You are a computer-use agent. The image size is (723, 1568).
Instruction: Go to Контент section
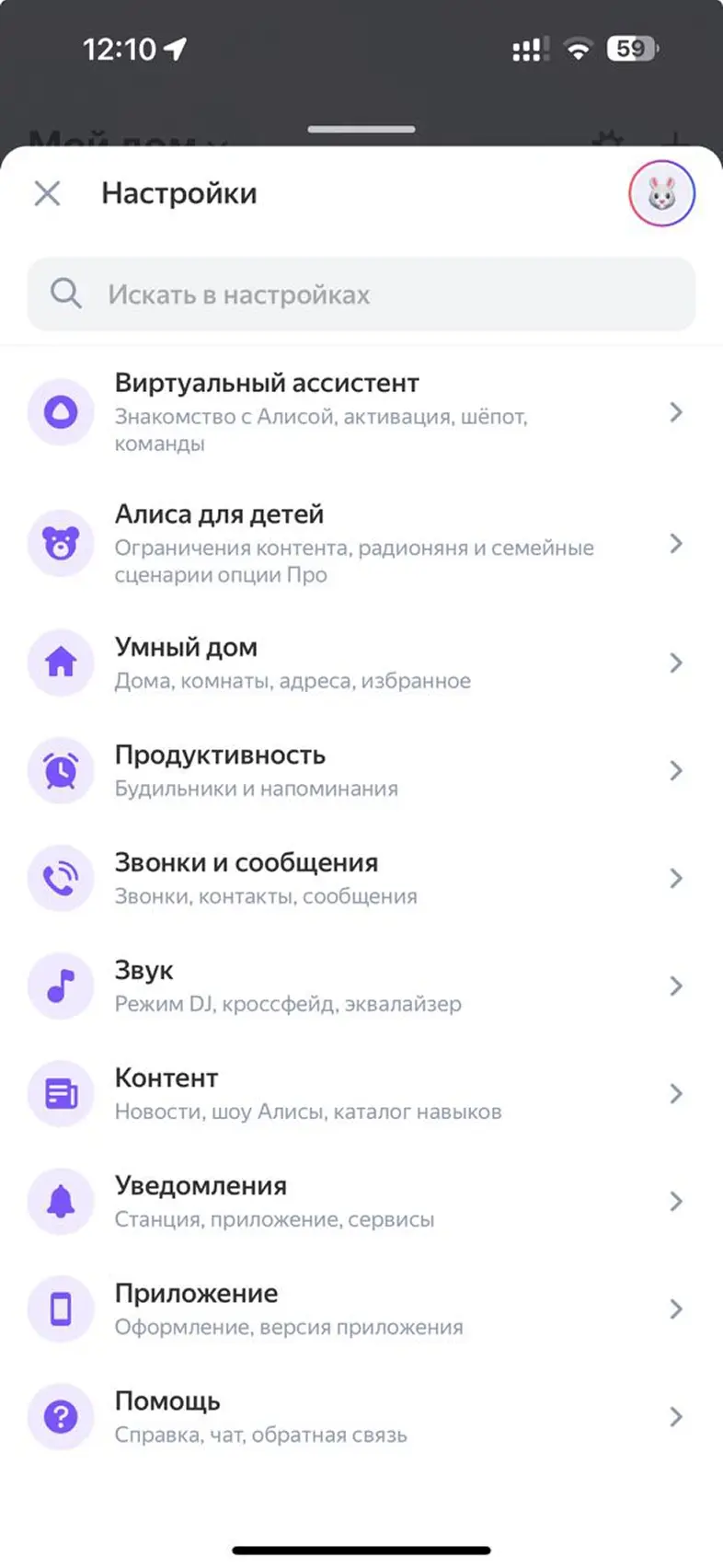pyautogui.click(x=361, y=1093)
